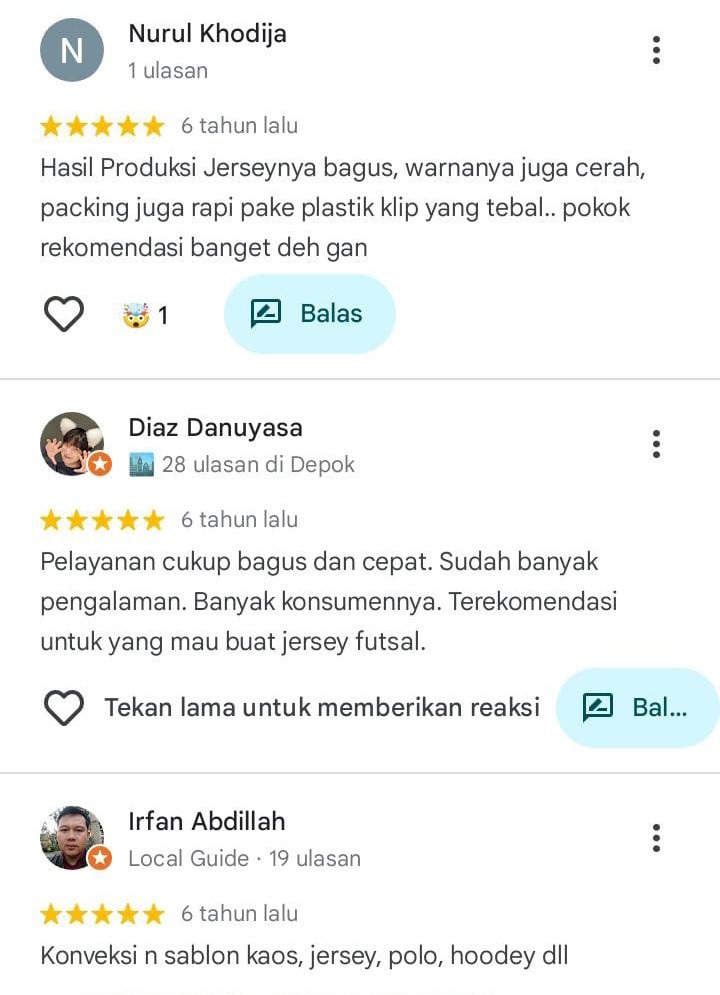Open the three-dot menu on Nurul Khodija's review
The image size is (720, 995).
click(656, 50)
